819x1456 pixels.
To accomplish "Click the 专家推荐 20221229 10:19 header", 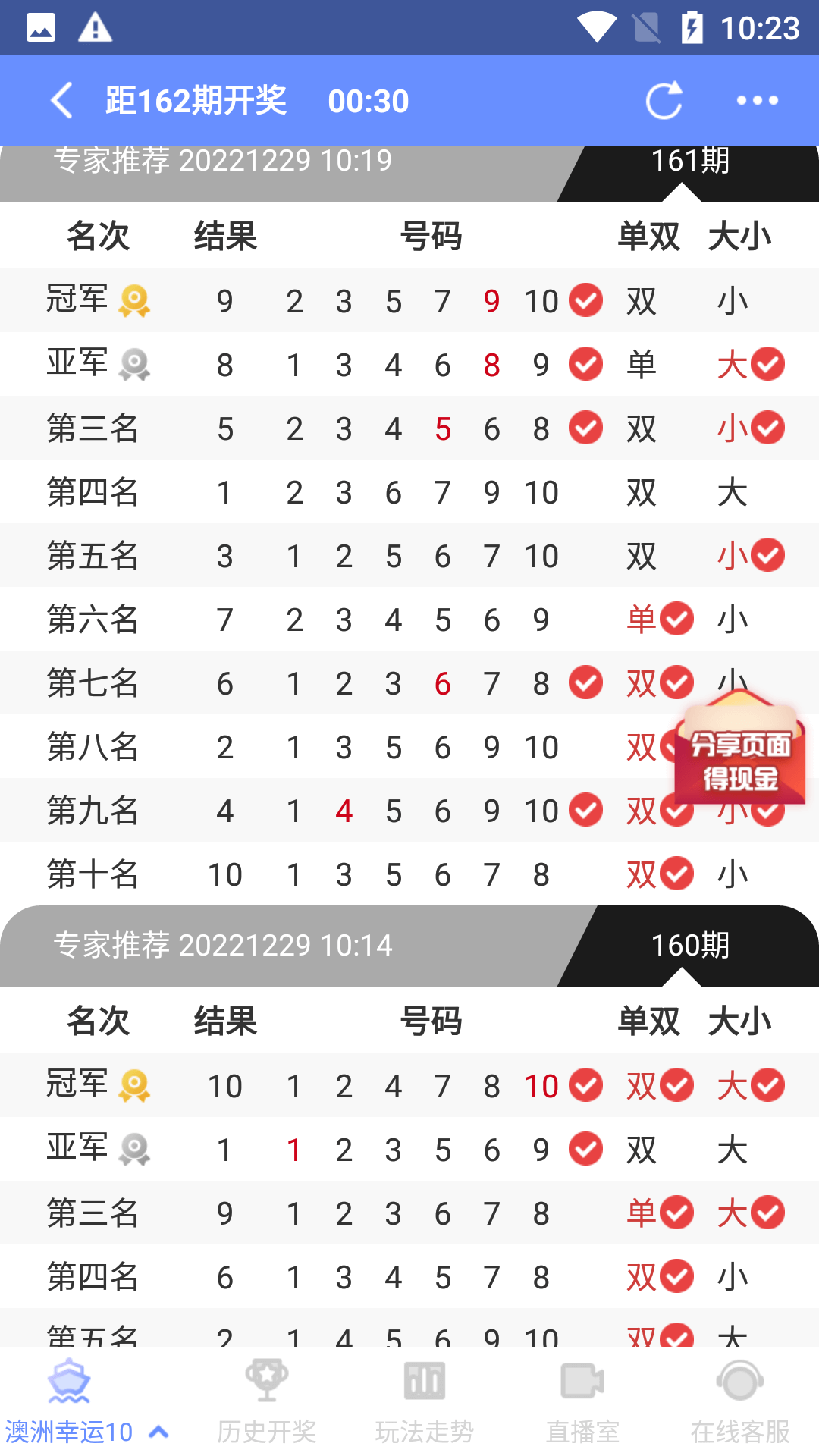I will click(223, 160).
